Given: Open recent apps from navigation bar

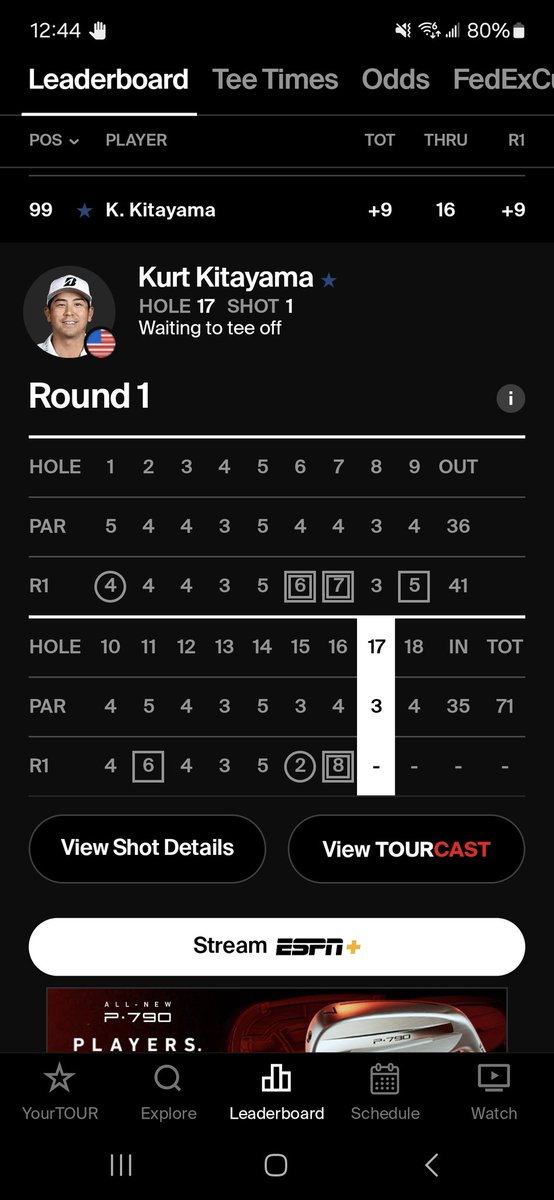Looking at the screenshot, I should [x=121, y=1164].
